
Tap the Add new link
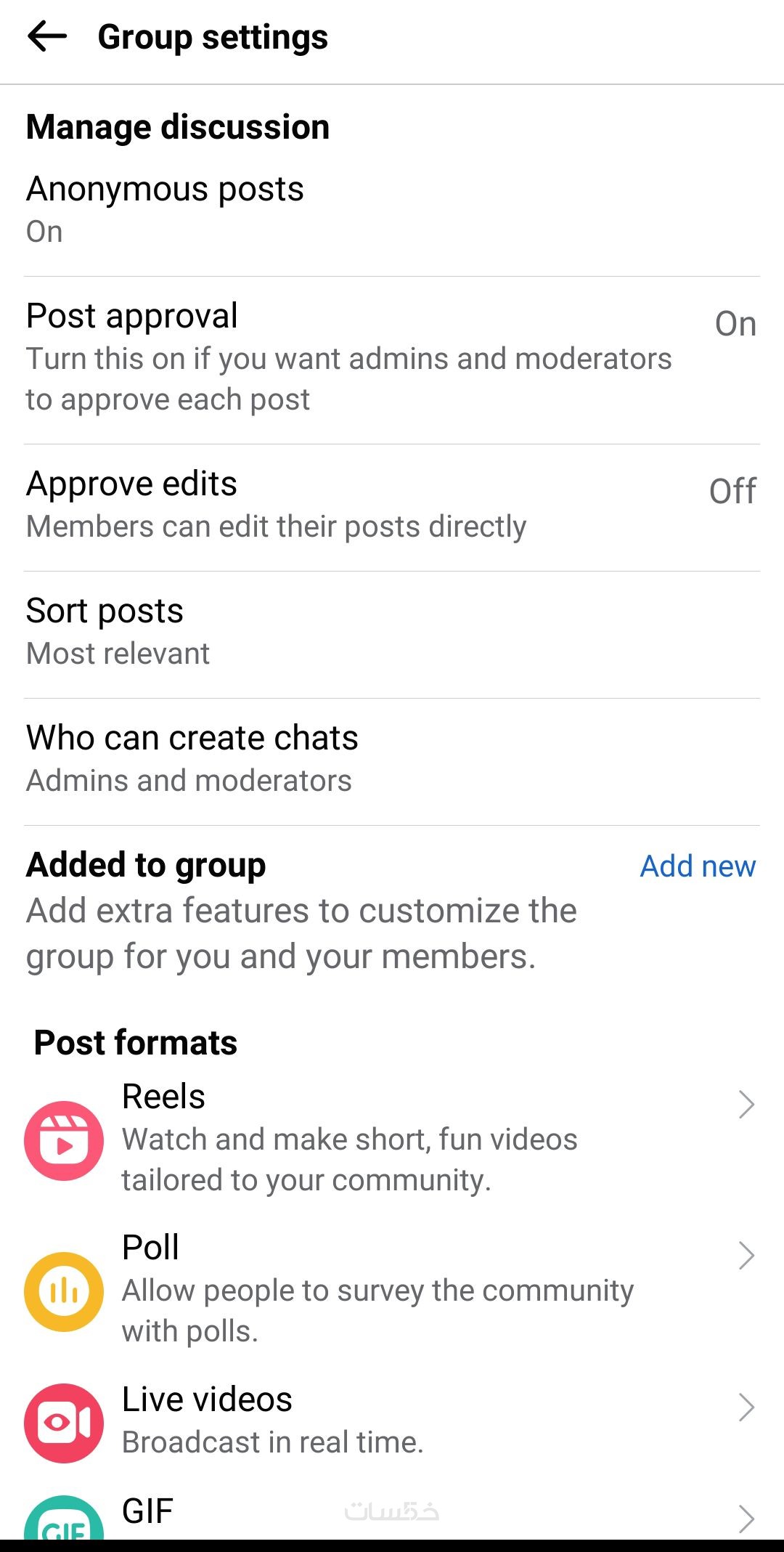tap(697, 866)
